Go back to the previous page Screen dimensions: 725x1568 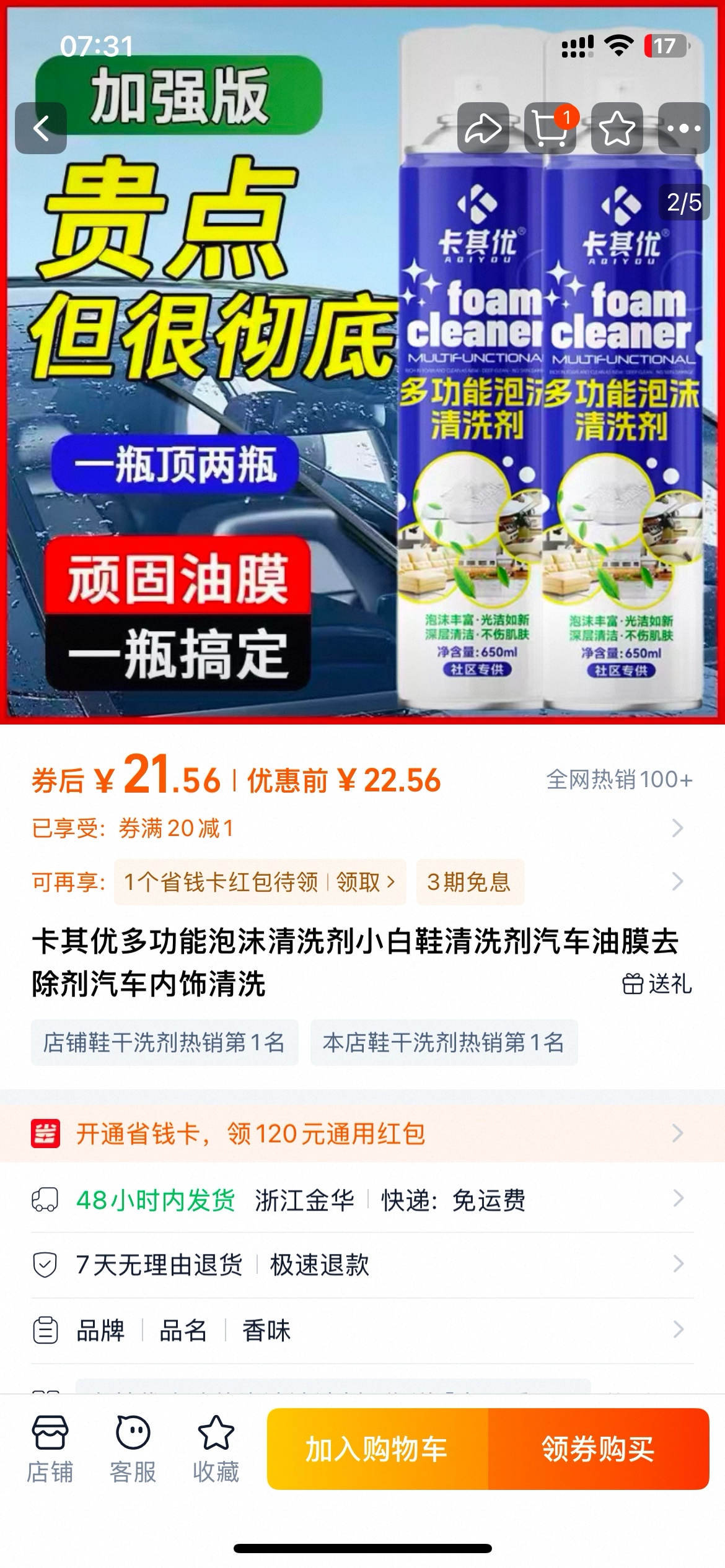coord(41,128)
